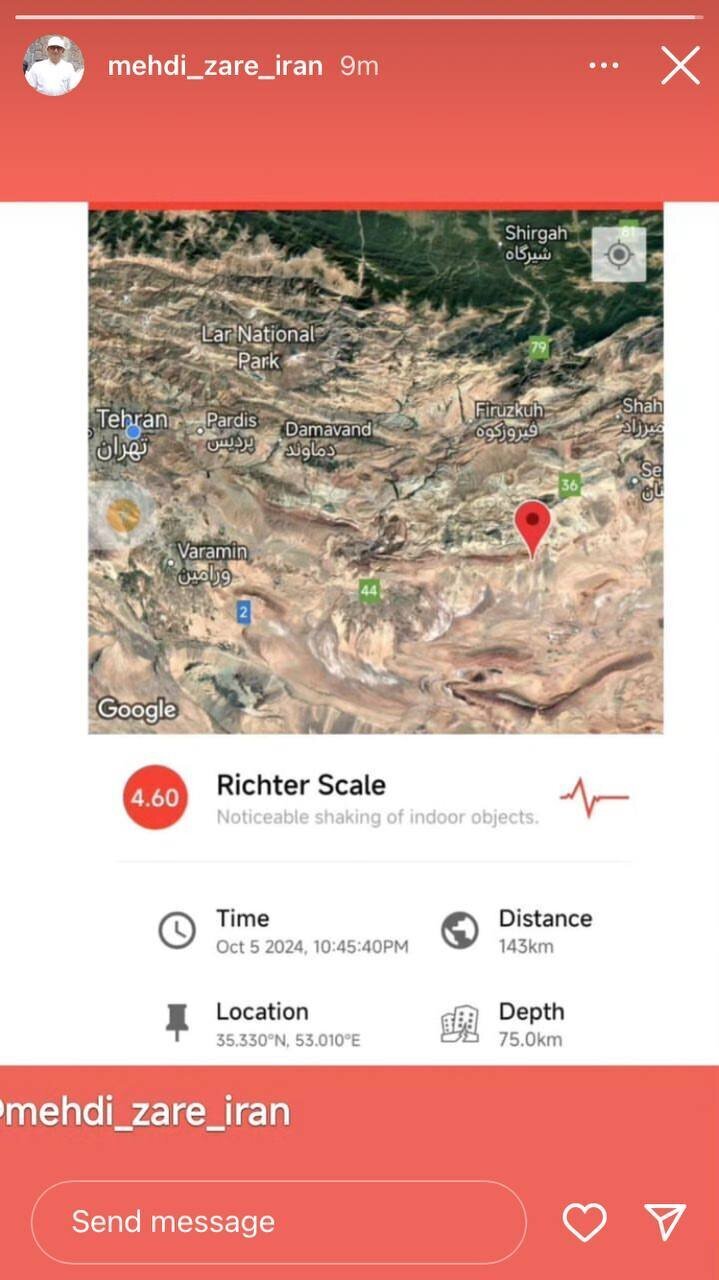Screen dimensions: 719x1280
Task: Tap the mehdi_zare_iran username at top
Action: (215, 66)
